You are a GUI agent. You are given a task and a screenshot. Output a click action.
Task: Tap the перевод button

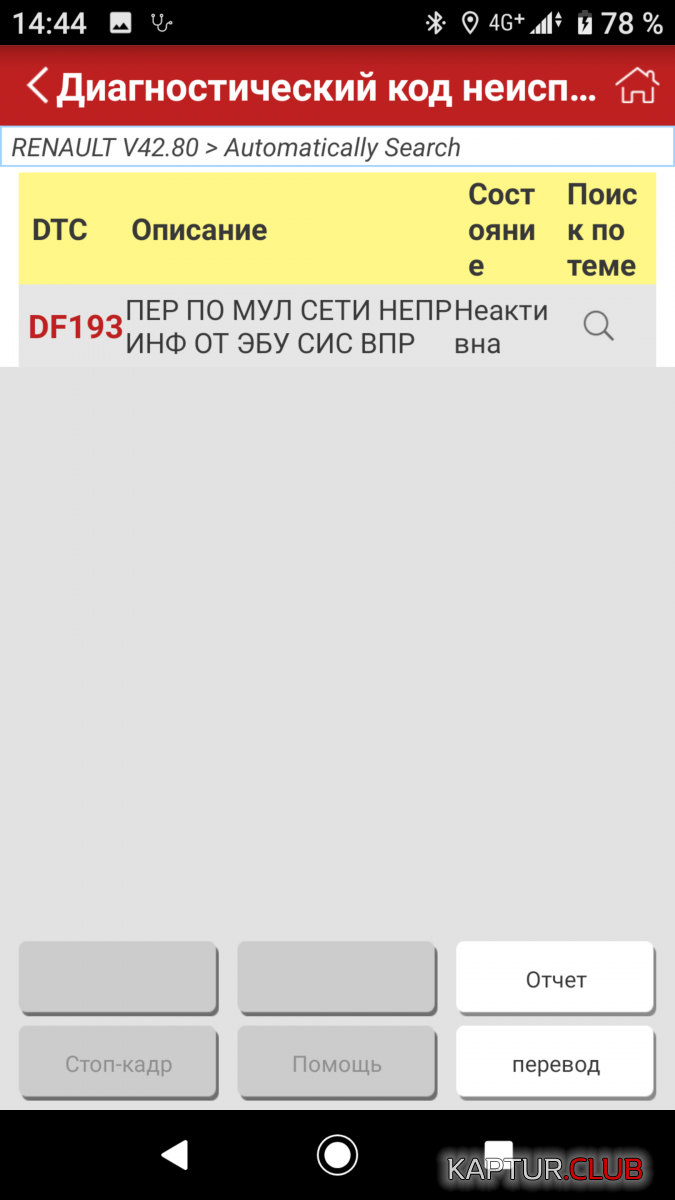coord(556,1064)
